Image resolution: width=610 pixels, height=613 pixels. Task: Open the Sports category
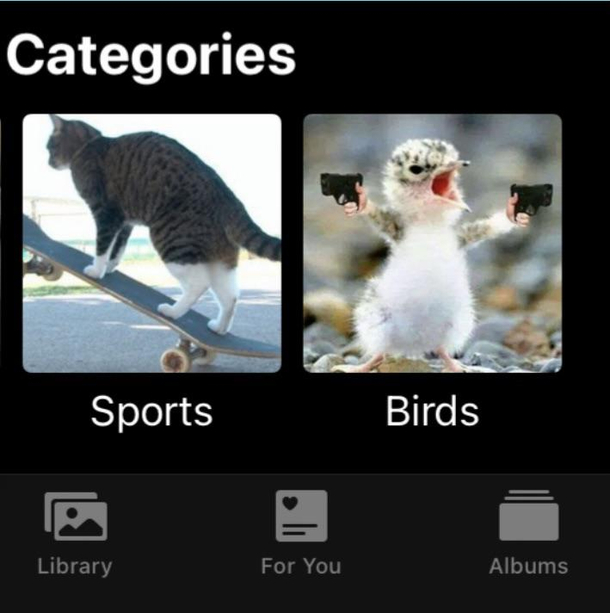tap(152, 243)
